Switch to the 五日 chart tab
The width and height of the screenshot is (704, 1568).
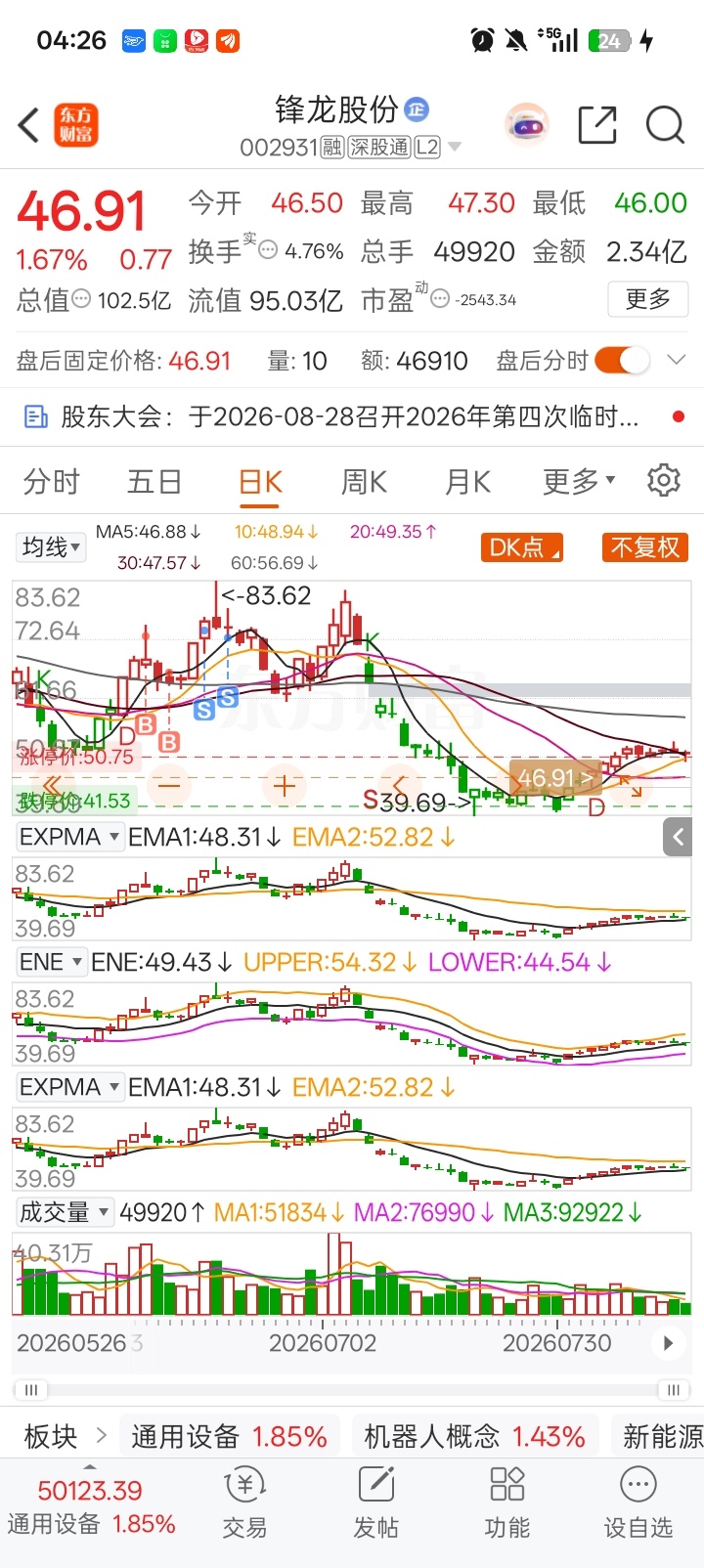click(x=154, y=482)
